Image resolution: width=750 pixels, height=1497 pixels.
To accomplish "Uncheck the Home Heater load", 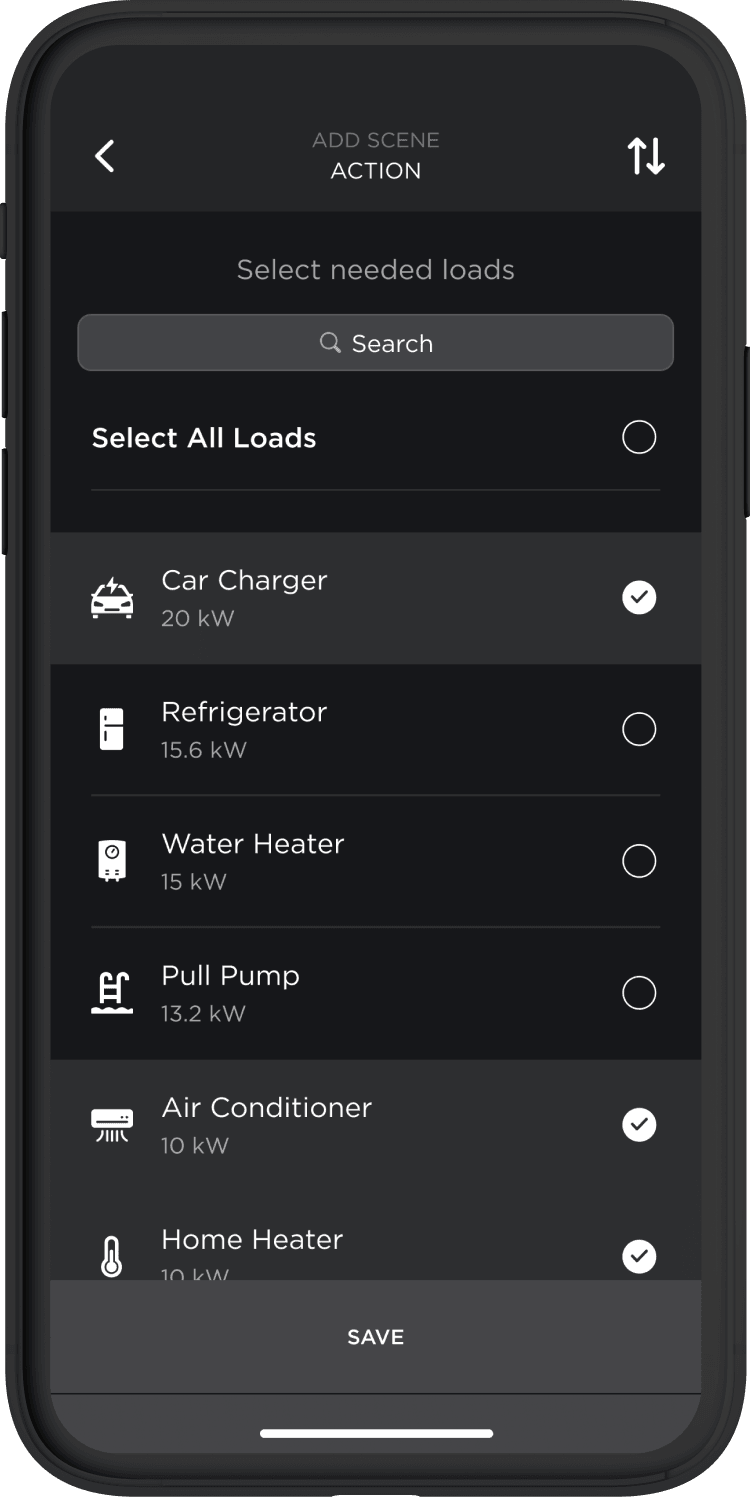I will [639, 1256].
